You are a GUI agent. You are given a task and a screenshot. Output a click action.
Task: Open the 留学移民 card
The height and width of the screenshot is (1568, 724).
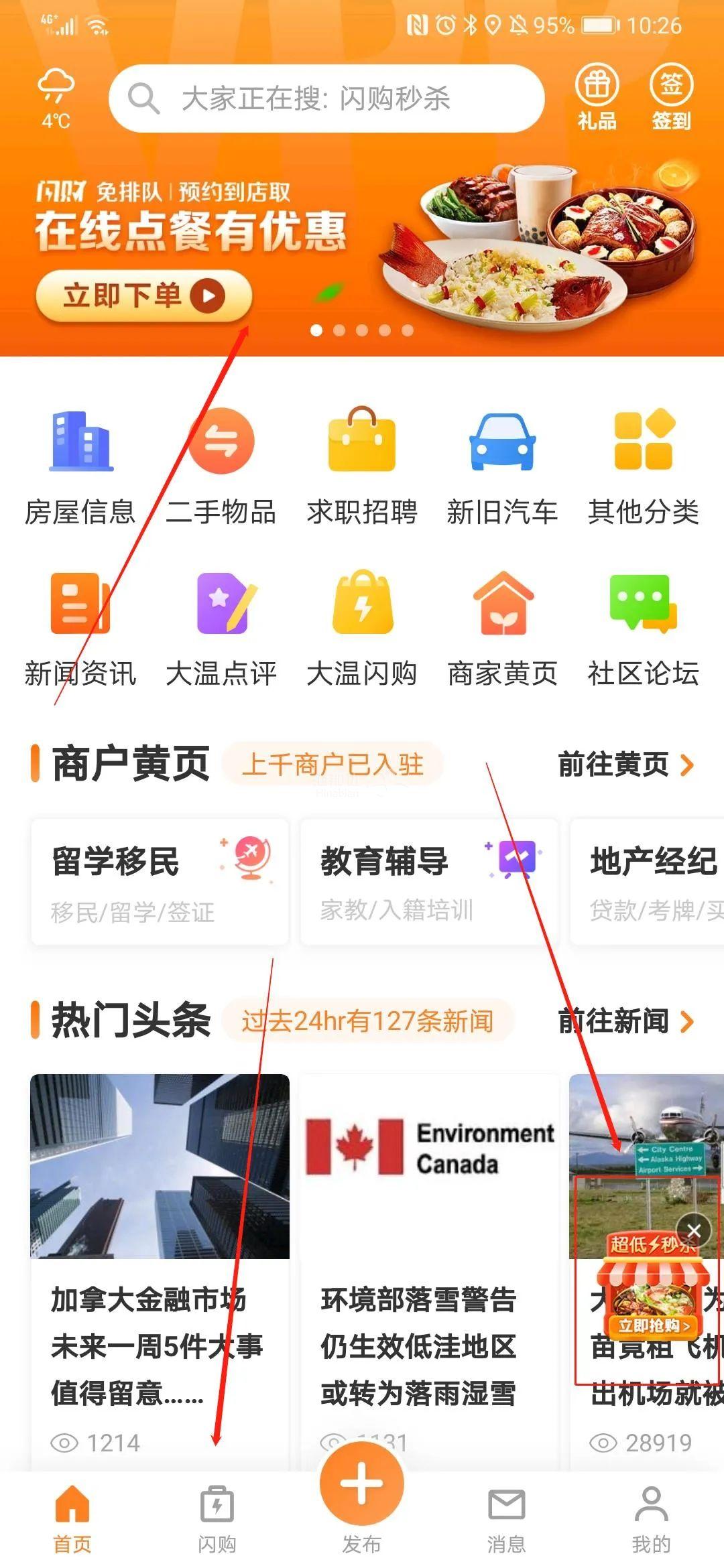tap(160, 880)
